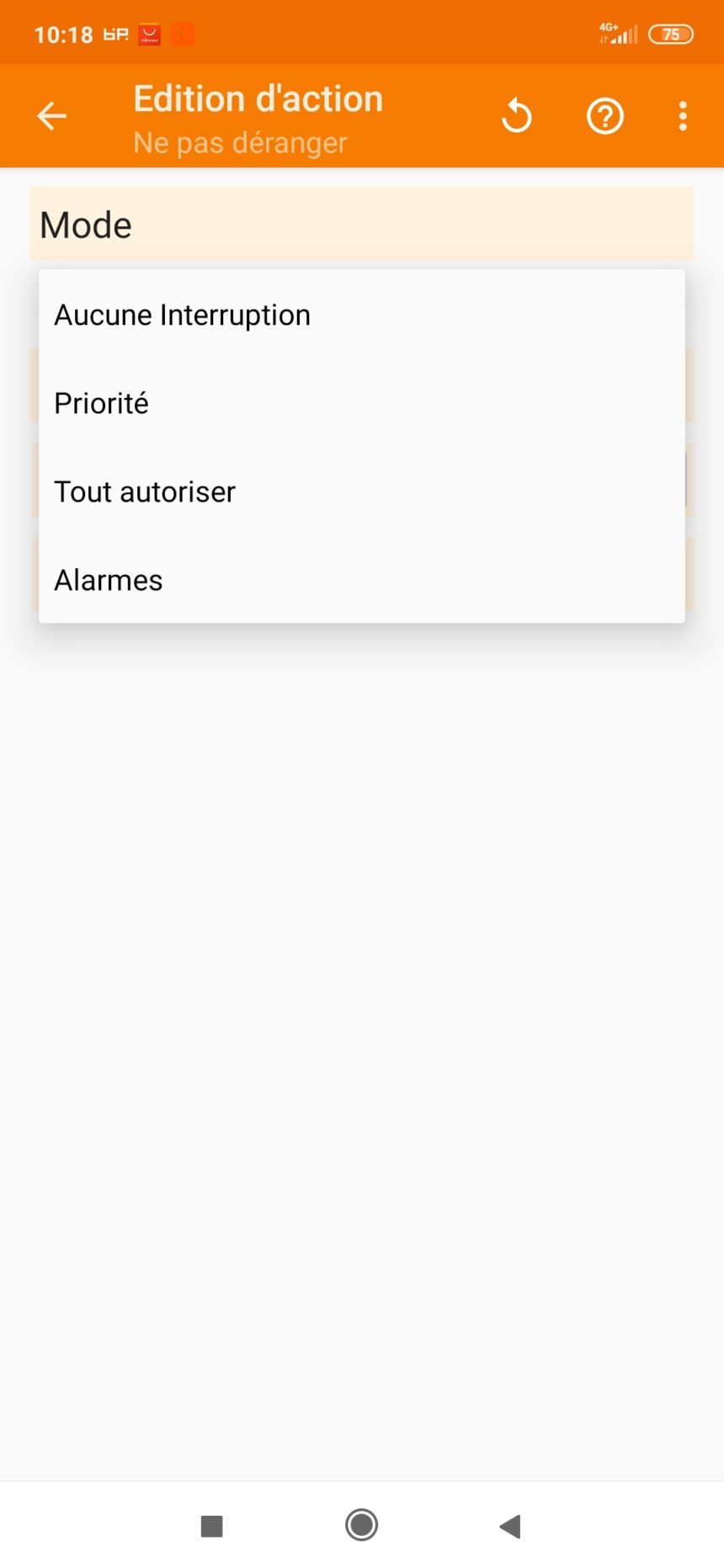Choose the Tout autoriser option
The width and height of the screenshot is (724, 1568).
[x=144, y=492]
